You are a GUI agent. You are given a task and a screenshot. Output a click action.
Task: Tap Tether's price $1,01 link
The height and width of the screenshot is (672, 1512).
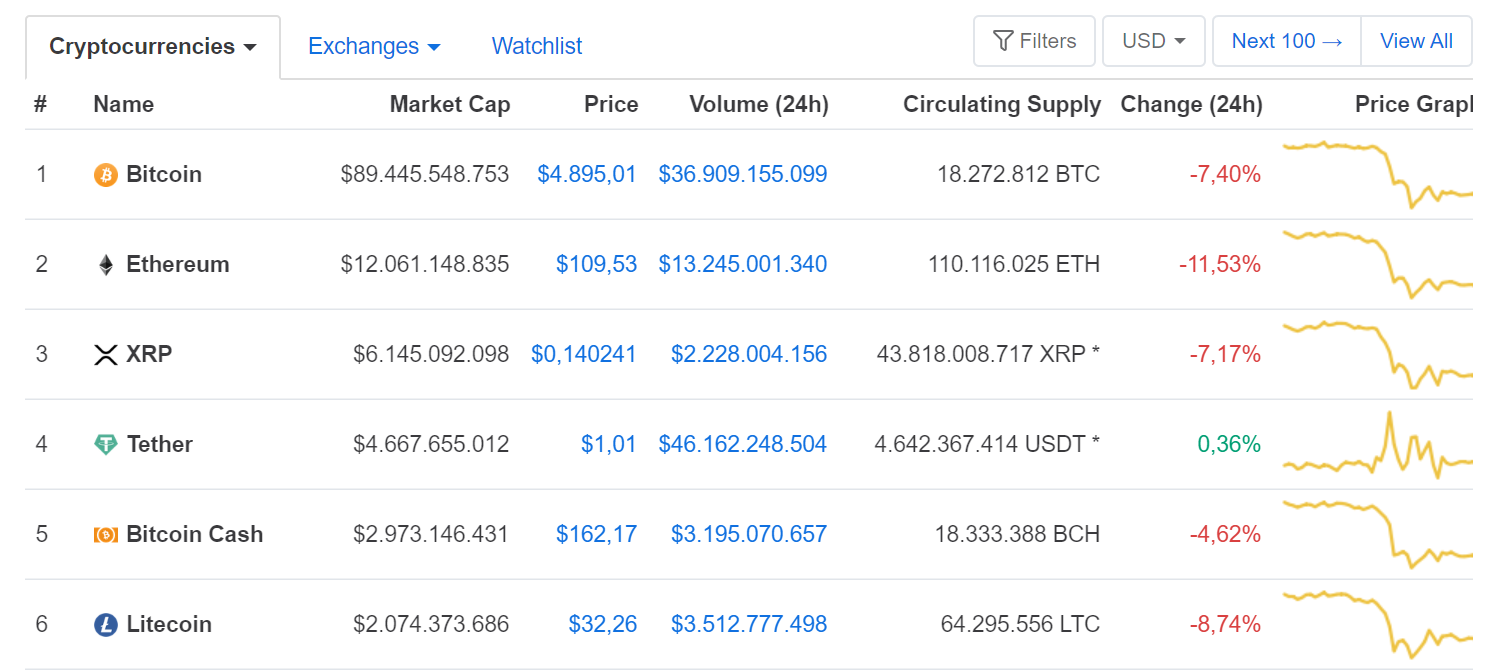pos(608,444)
